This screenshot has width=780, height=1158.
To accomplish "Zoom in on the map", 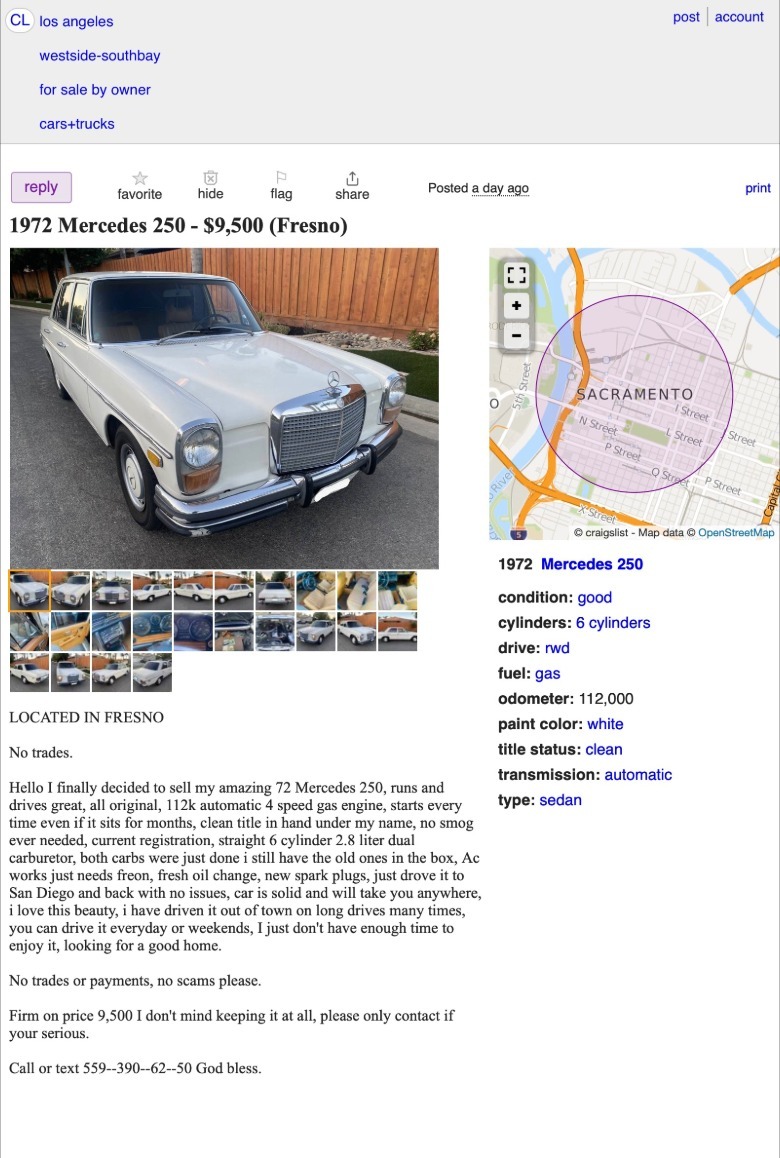I will click(x=516, y=305).
